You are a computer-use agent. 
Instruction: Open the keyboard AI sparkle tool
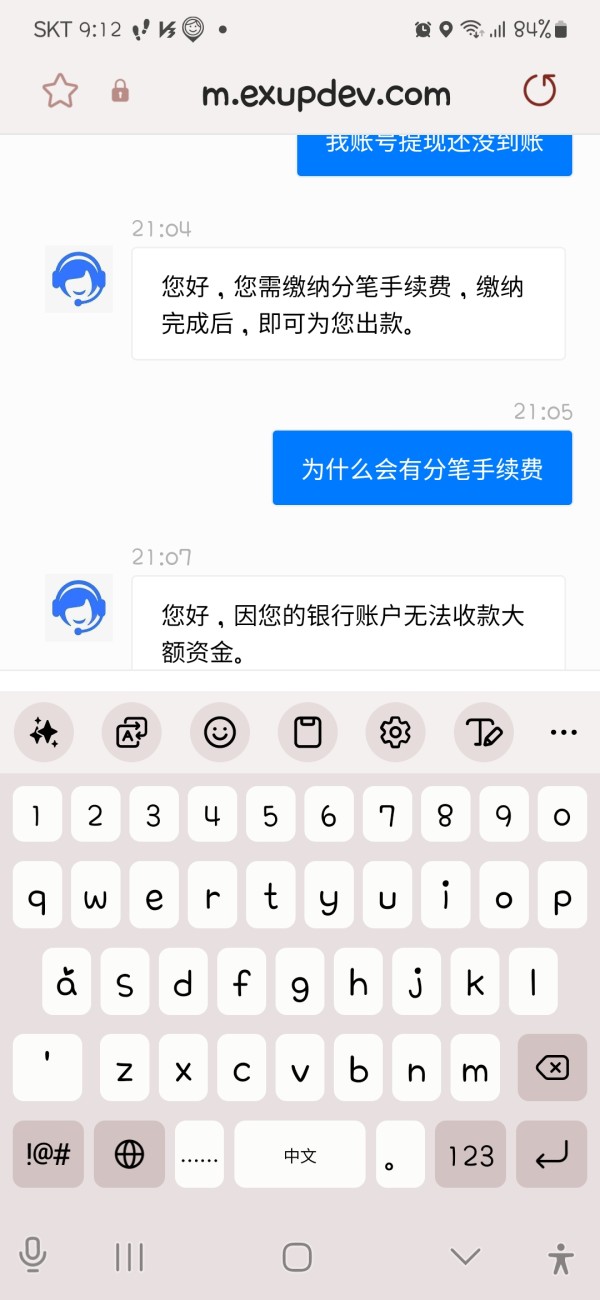(44, 733)
